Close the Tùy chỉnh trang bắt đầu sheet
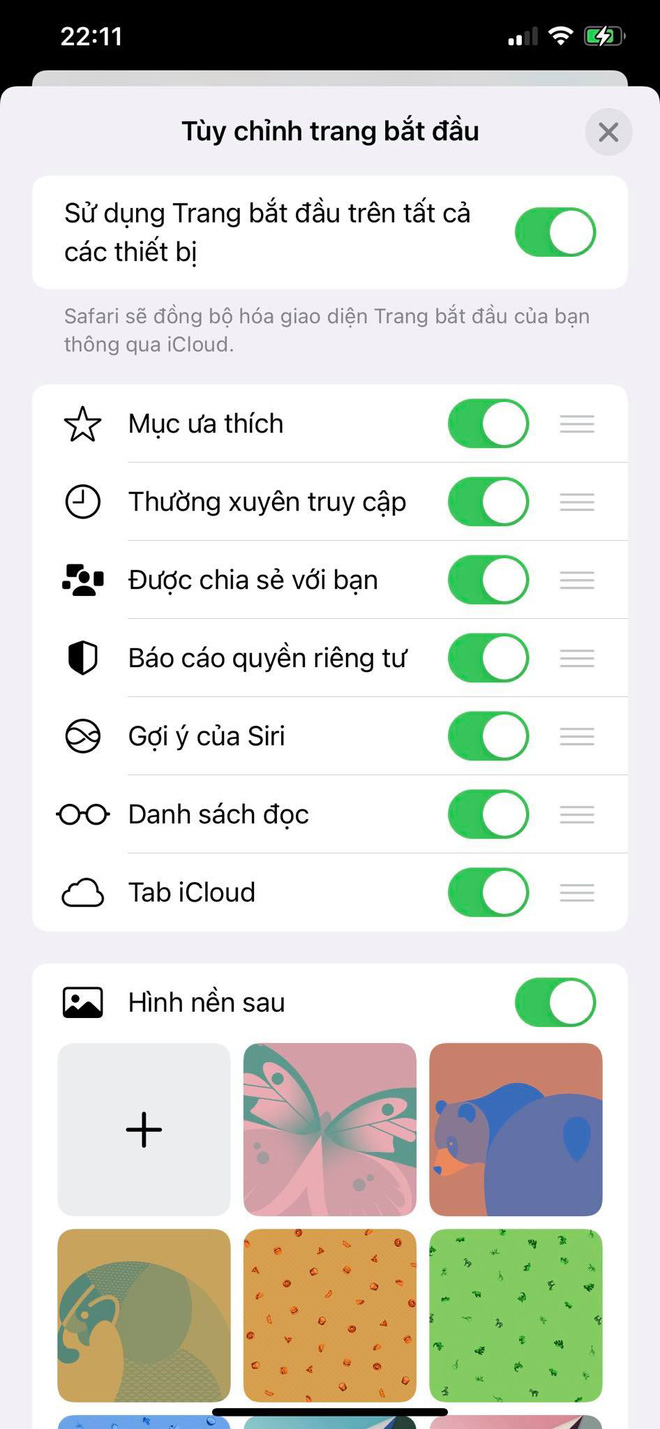Viewport: 660px width, 1429px height. click(608, 132)
